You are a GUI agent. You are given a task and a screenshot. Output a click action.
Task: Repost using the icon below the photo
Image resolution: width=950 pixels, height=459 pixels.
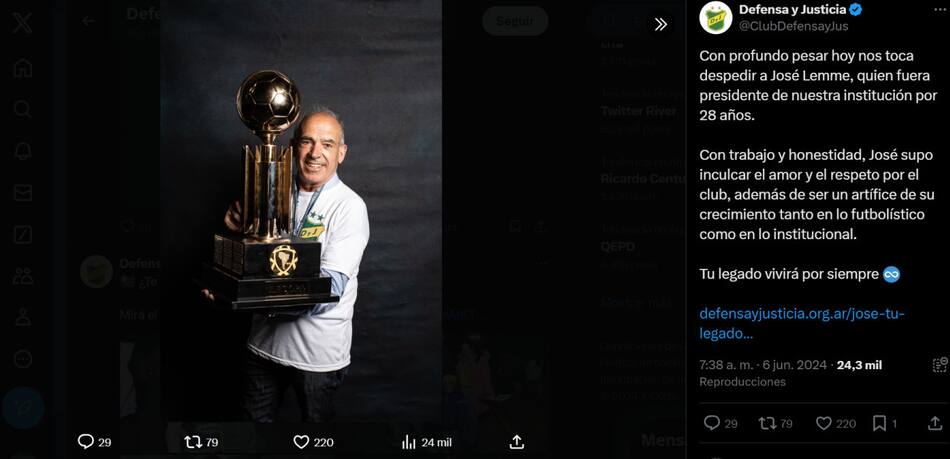click(x=193, y=441)
